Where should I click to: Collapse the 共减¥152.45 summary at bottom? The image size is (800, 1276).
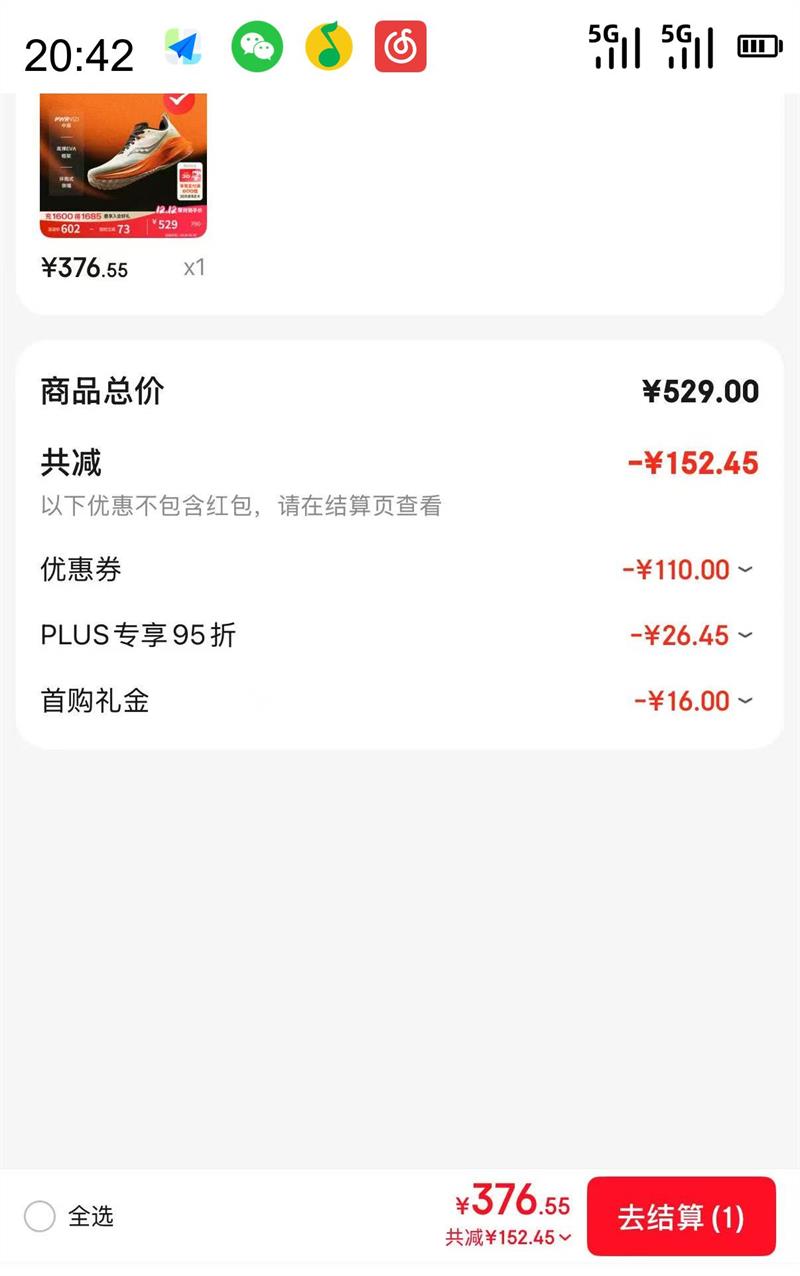point(509,1238)
